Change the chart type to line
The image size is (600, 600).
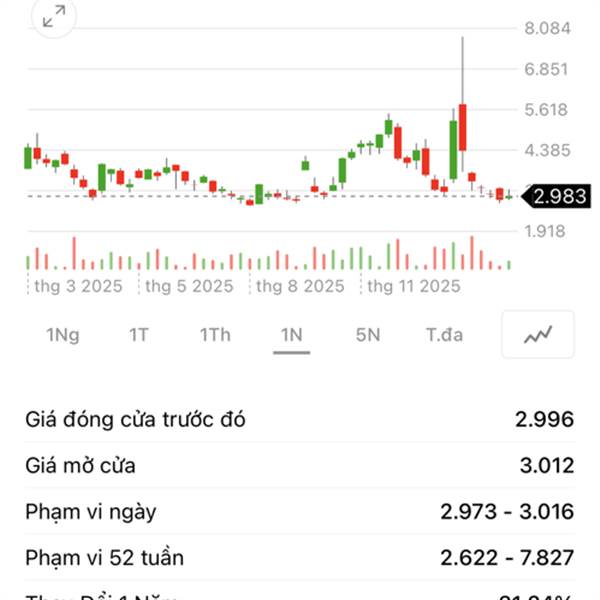538,335
